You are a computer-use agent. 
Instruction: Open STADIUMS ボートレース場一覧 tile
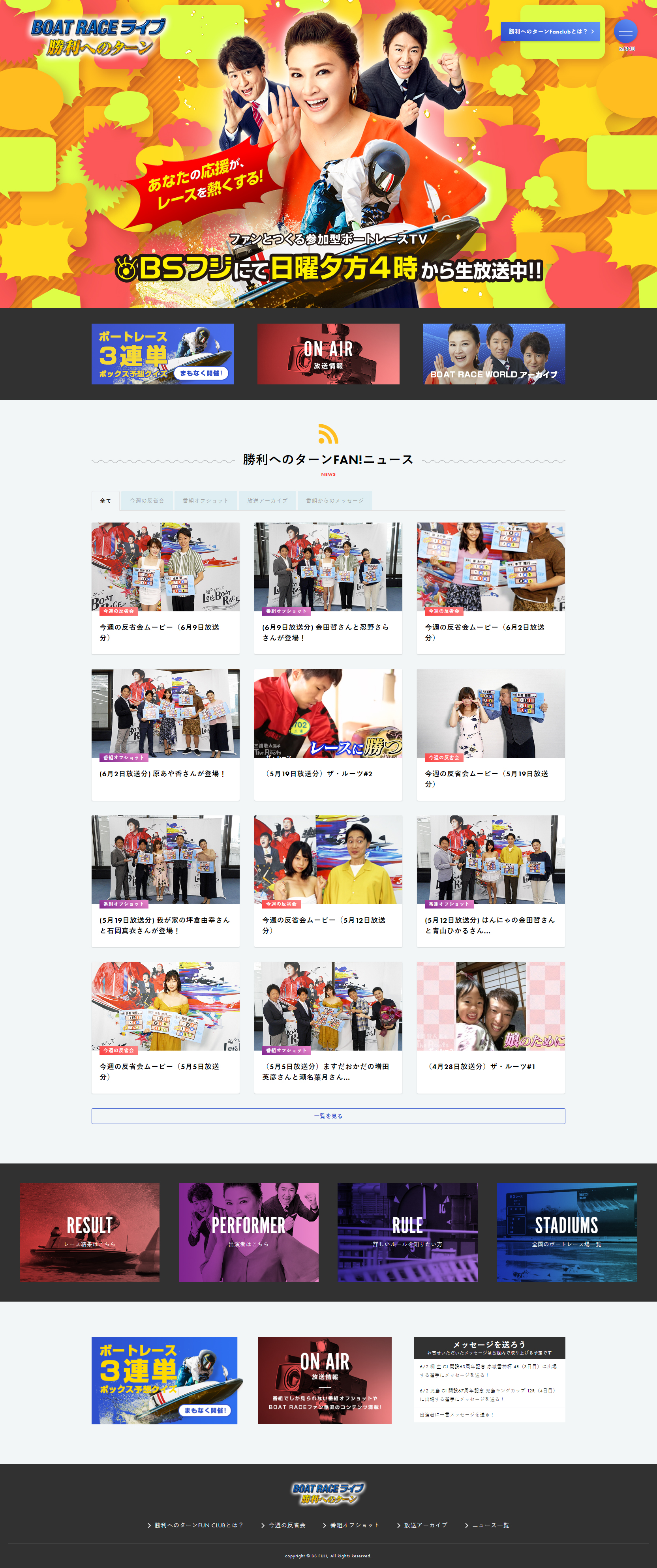pyautogui.click(x=566, y=1233)
